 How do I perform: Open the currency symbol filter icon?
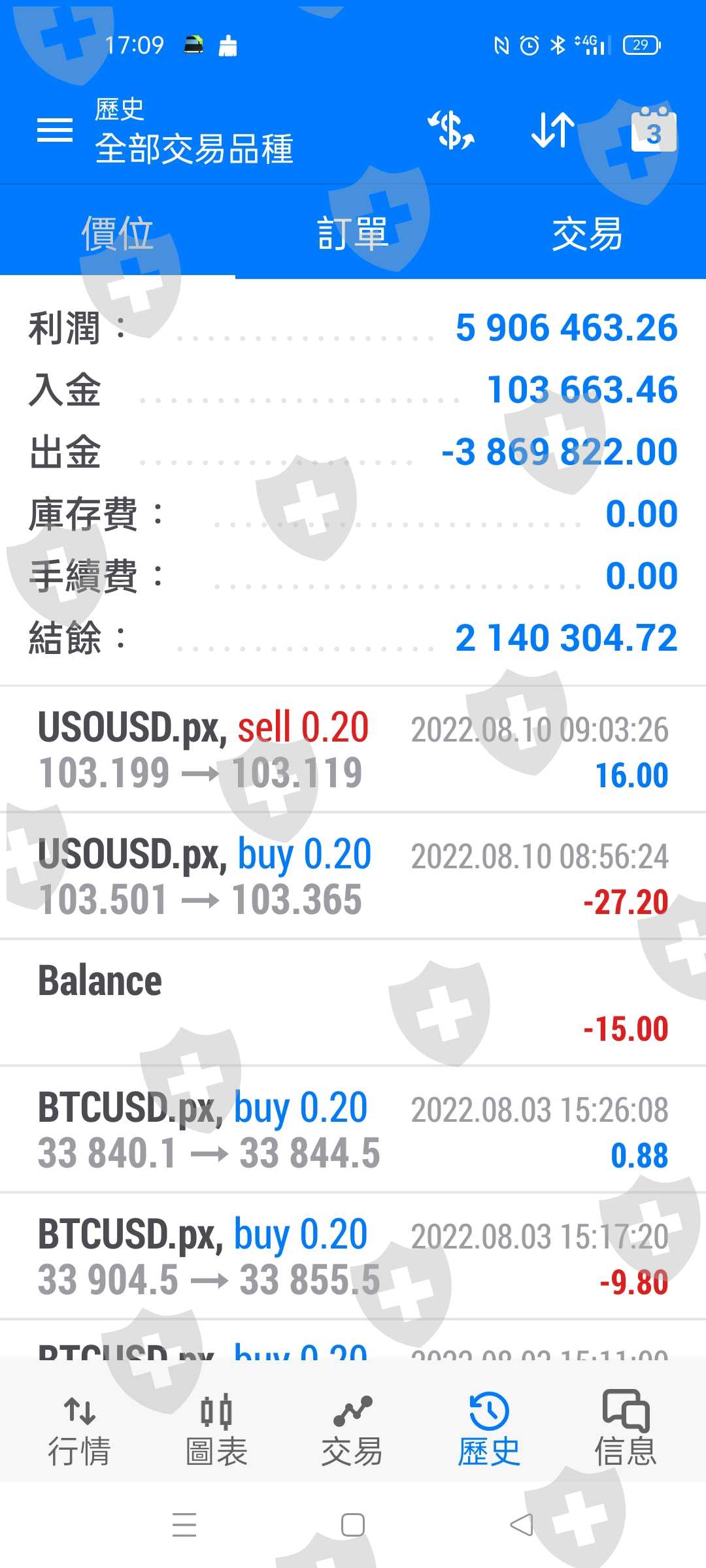click(x=451, y=130)
